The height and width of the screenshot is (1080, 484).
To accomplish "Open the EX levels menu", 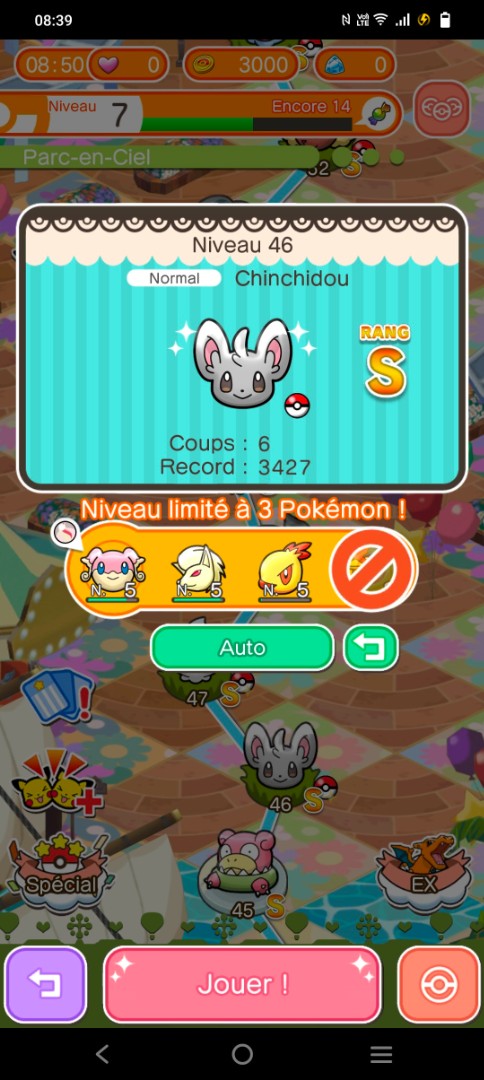I will pos(424,872).
